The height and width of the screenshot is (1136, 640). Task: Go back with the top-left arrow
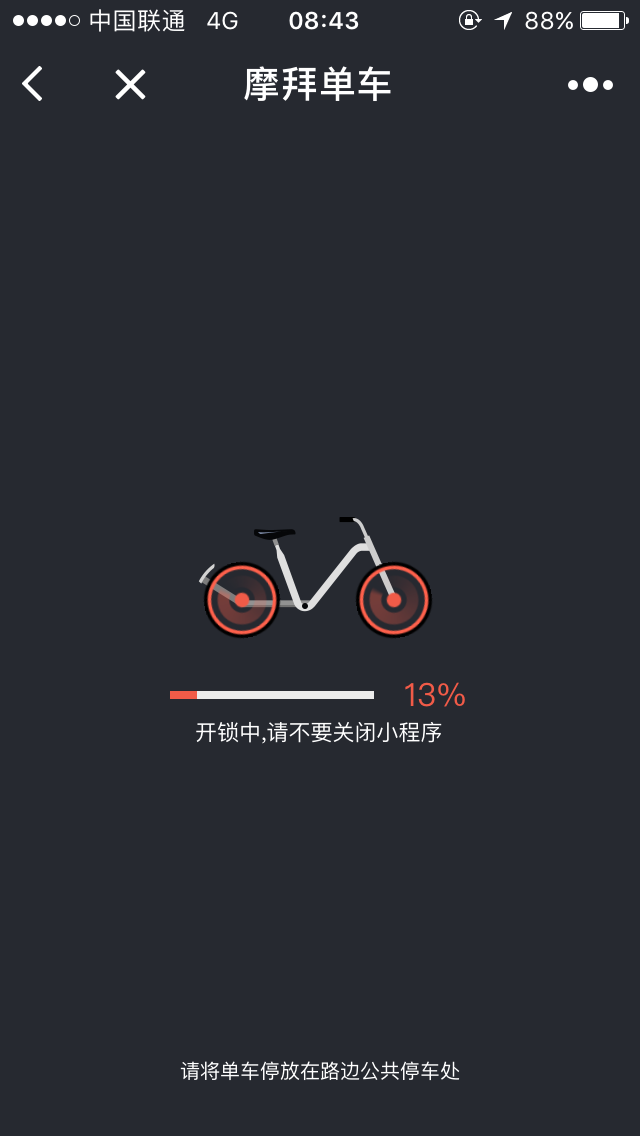[x=33, y=84]
